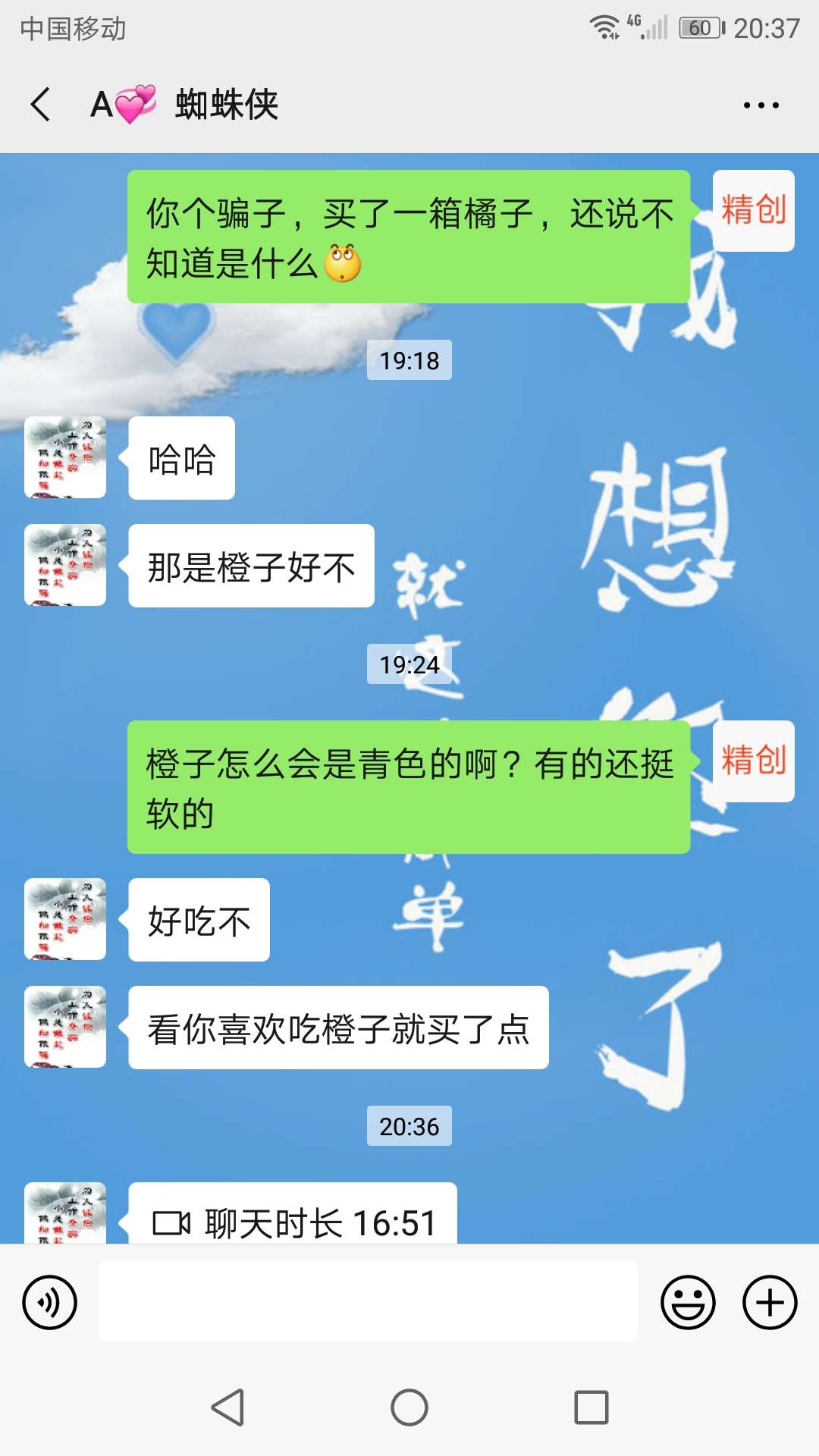Tap the 20:36 timestamp divider
The image size is (819, 1456).
[409, 1127]
